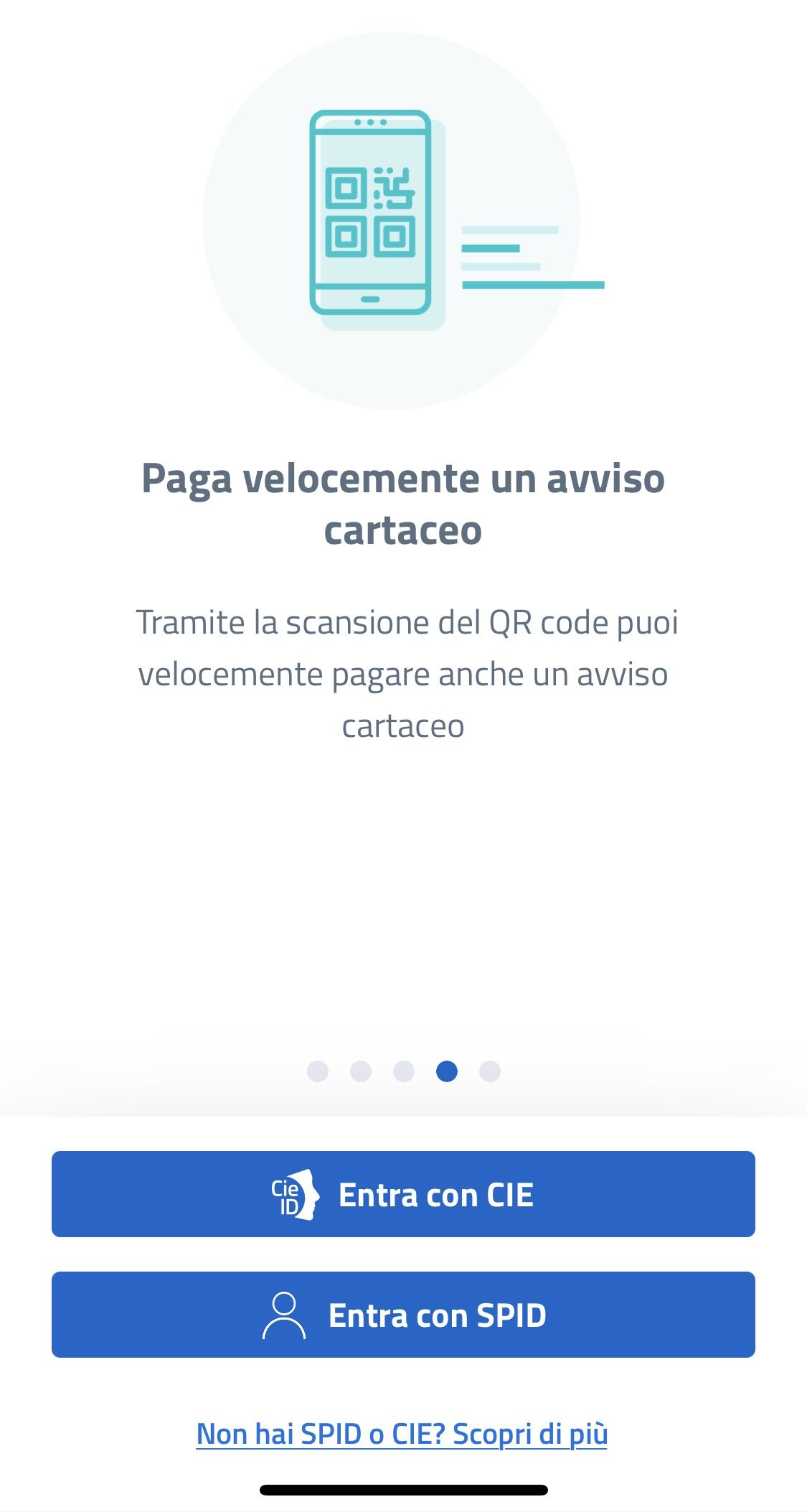This screenshot has width=807, height=1512.
Task: Select the last onboarding page dot
Action: 490,1071
